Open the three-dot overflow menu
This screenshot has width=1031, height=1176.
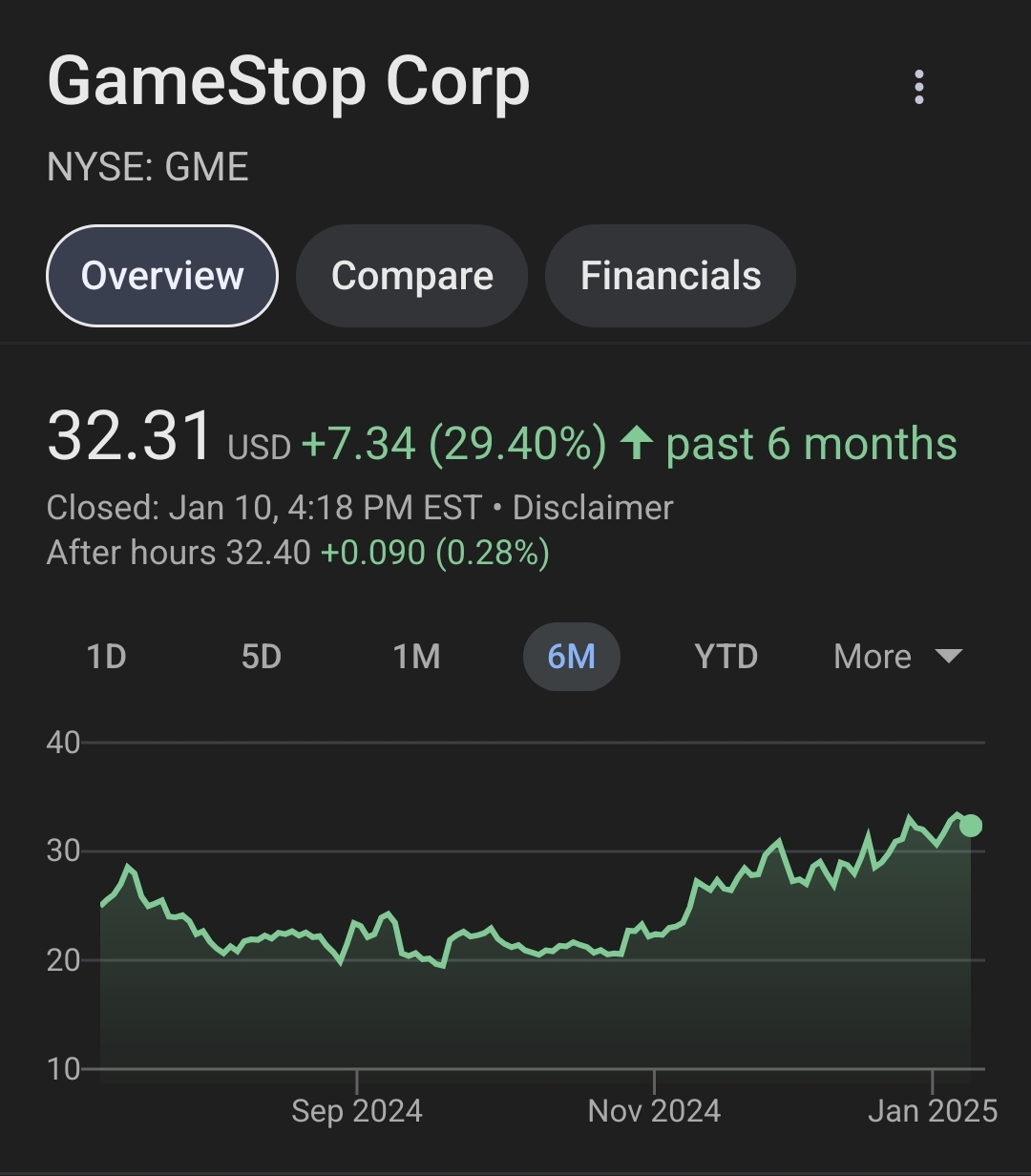point(918,87)
